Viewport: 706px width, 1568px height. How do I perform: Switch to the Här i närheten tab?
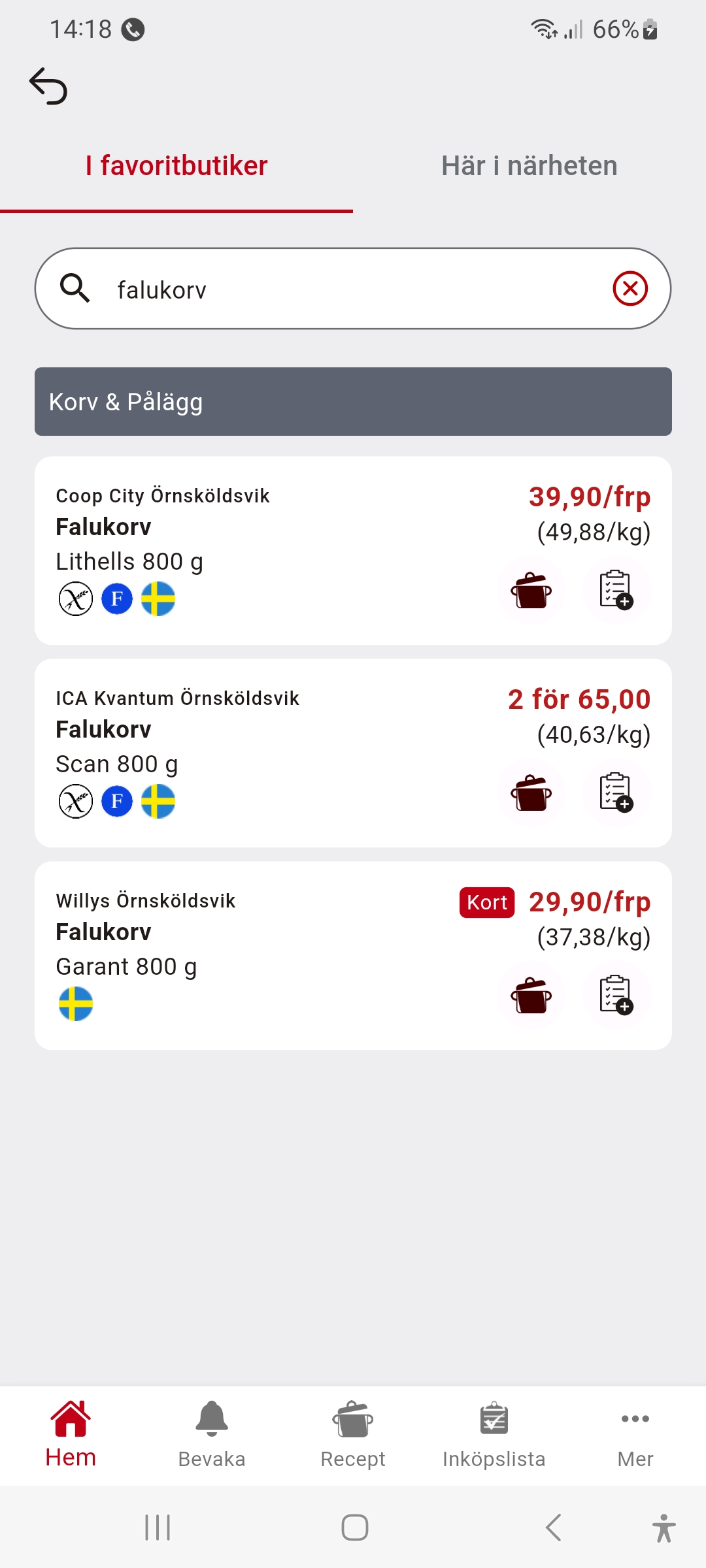click(x=529, y=166)
